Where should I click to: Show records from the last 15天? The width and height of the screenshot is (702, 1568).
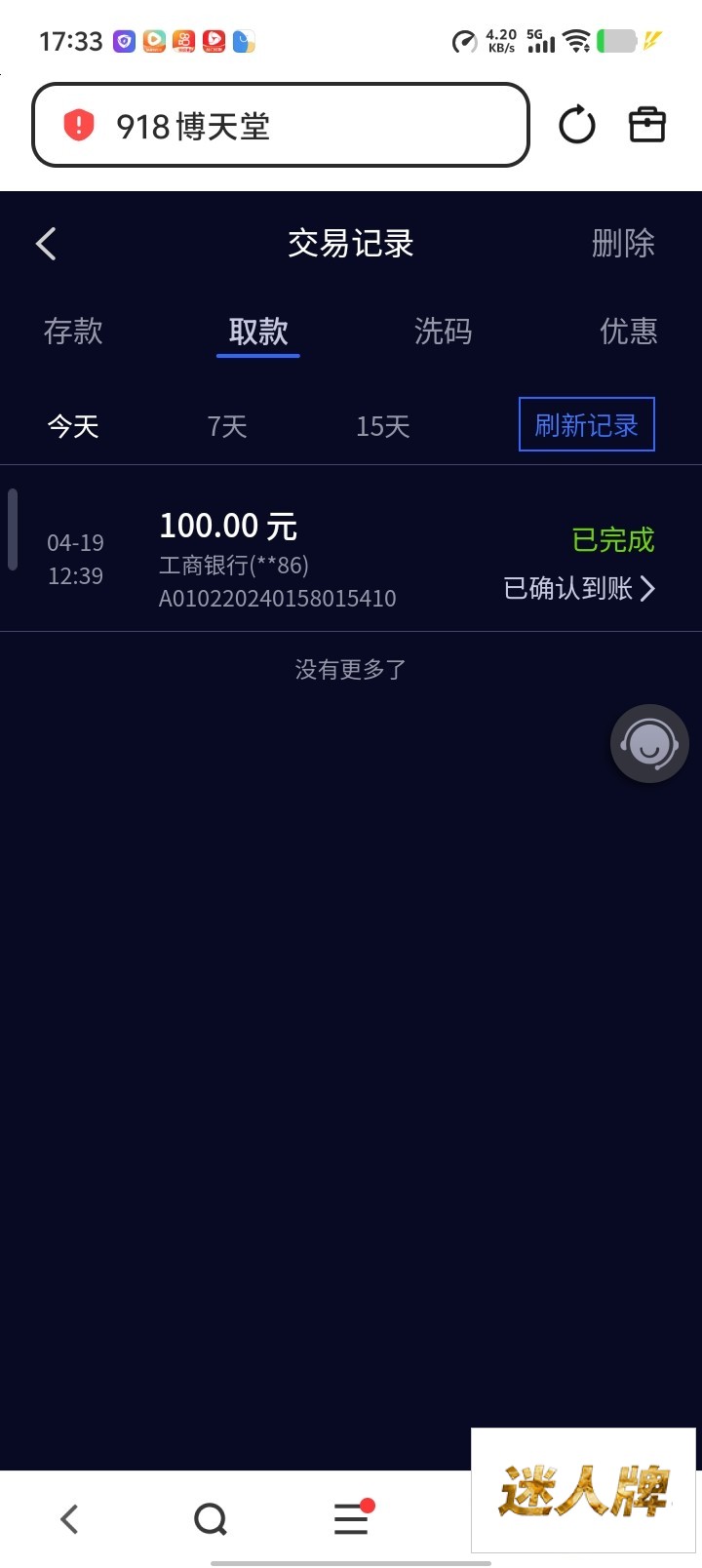click(382, 426)
